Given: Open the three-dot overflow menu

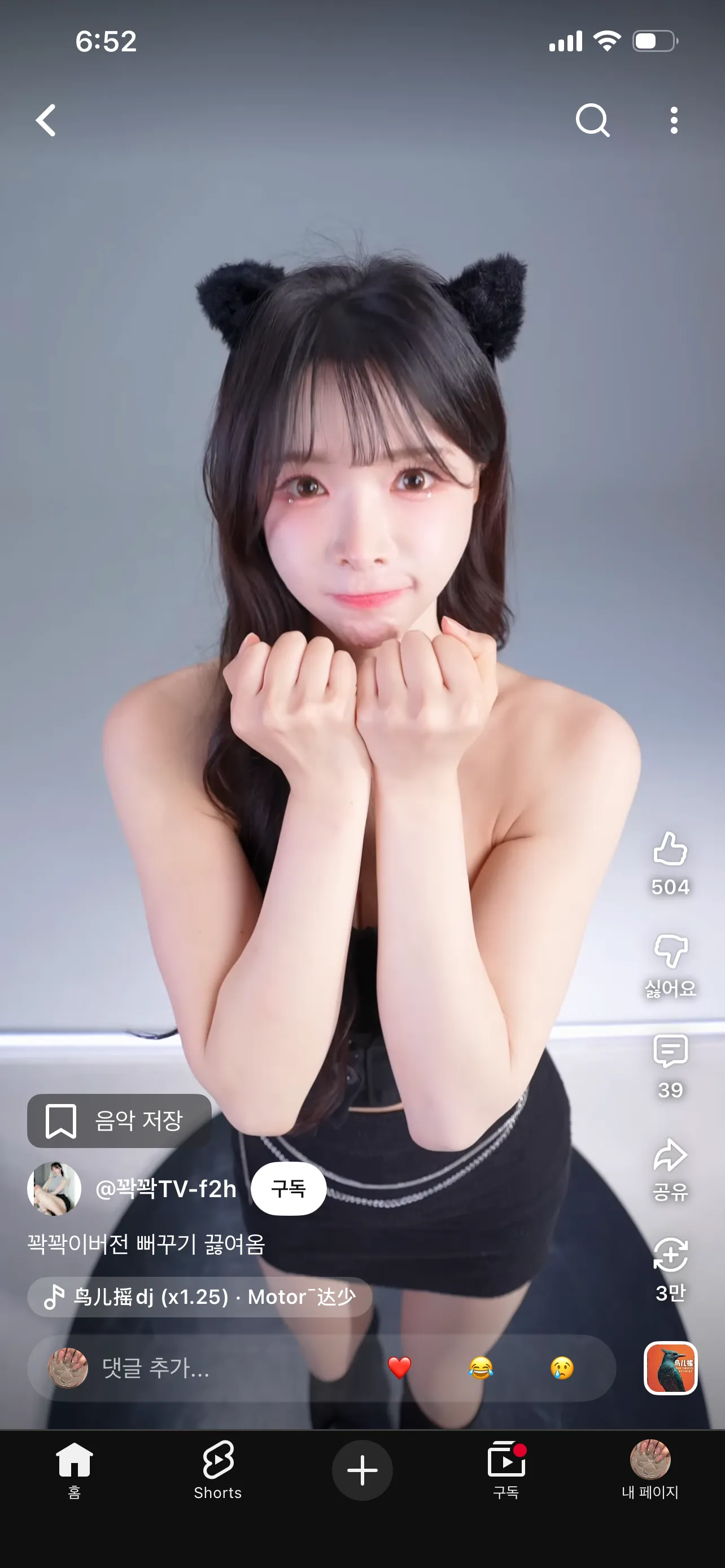Looking at the screenshot, I should click(x=673, y=120).
